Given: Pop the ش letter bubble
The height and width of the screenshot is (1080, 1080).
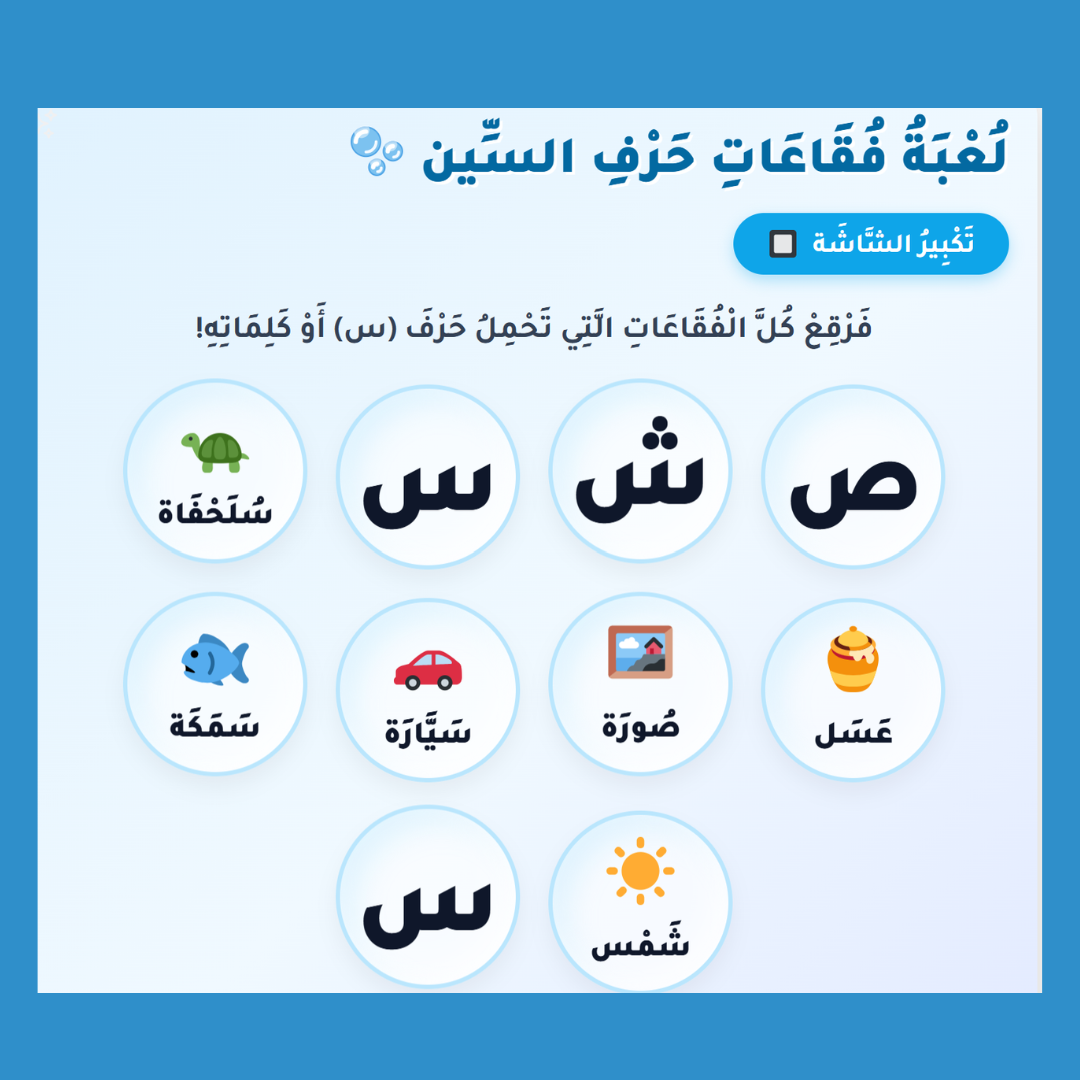Looking at the screenshot, I should (640, 471).
